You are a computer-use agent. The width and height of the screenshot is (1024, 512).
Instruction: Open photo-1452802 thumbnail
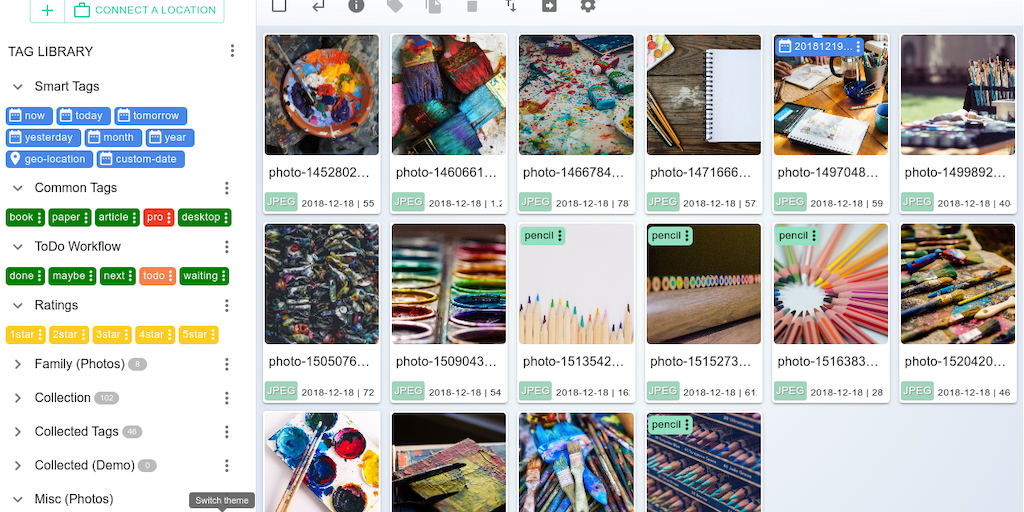321,95
